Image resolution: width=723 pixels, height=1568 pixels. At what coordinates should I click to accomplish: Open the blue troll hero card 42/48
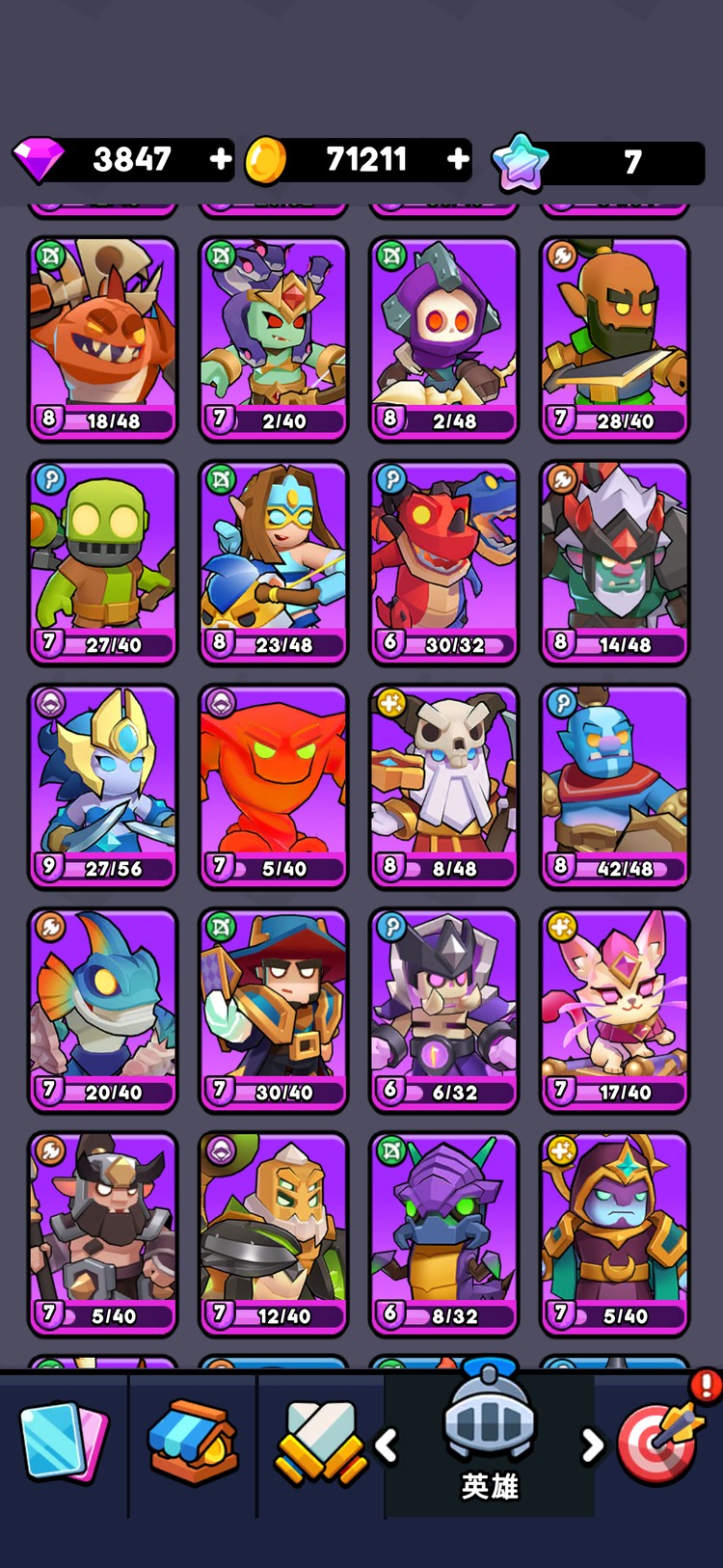615,786
